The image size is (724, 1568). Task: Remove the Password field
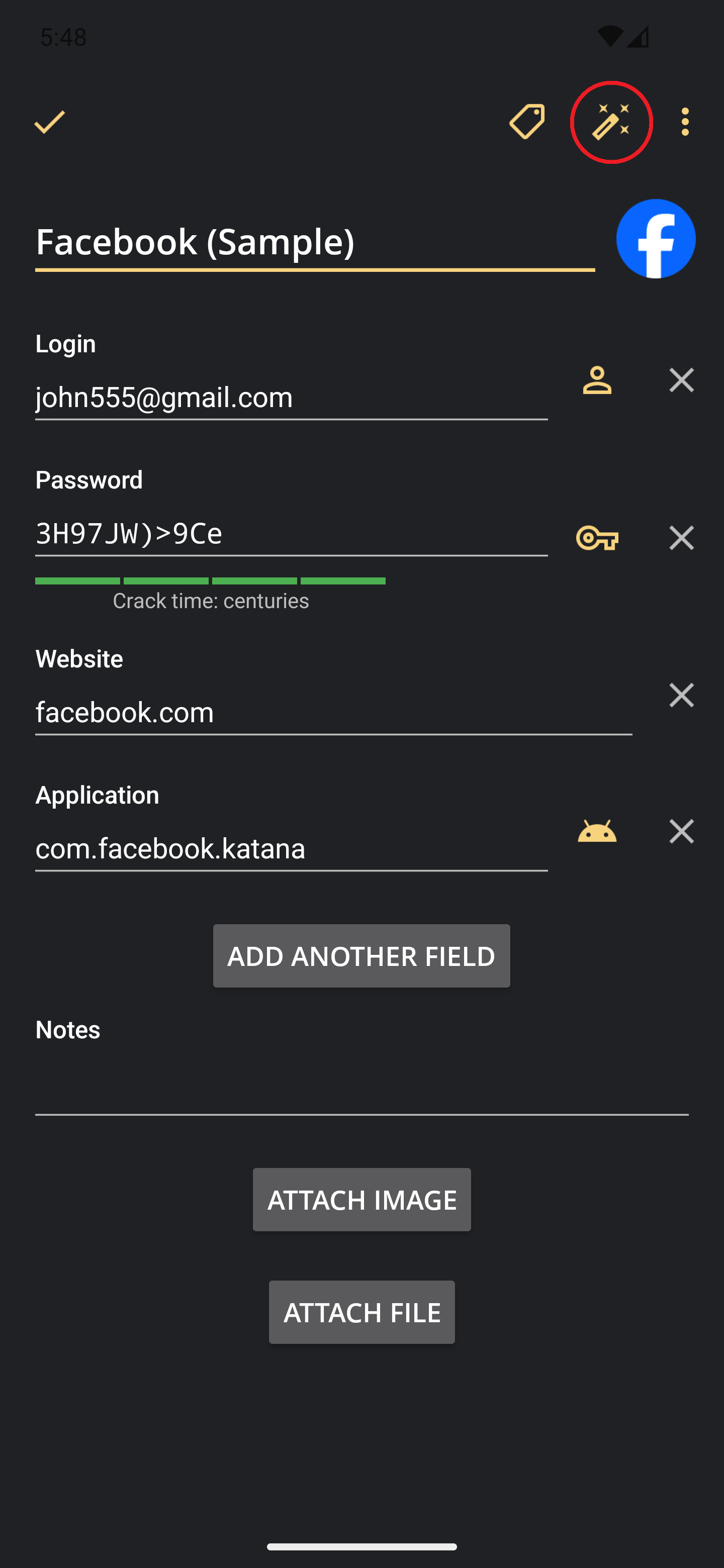pyautogui.click(x=681, y=537)
